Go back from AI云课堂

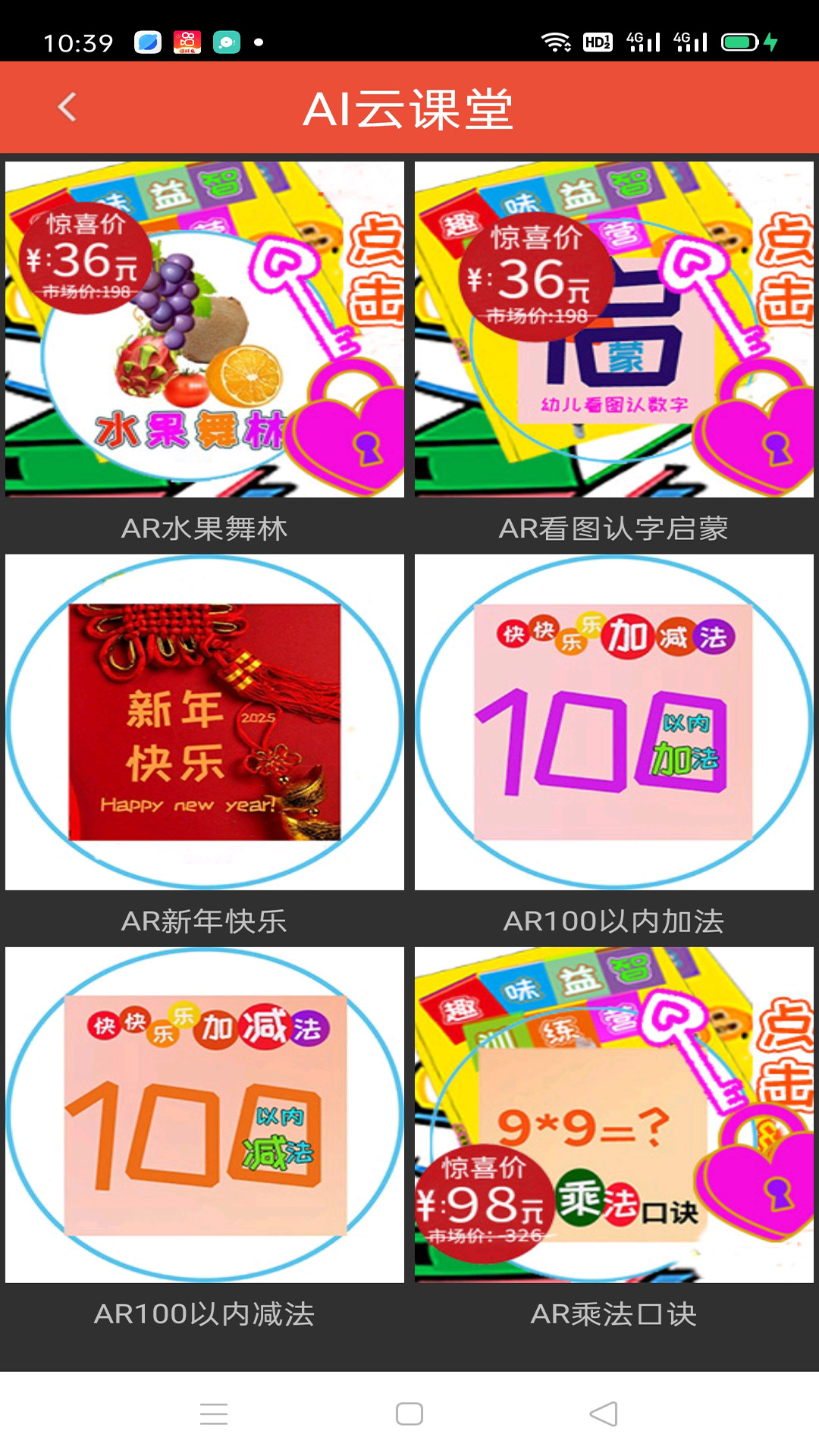(67, 107)
